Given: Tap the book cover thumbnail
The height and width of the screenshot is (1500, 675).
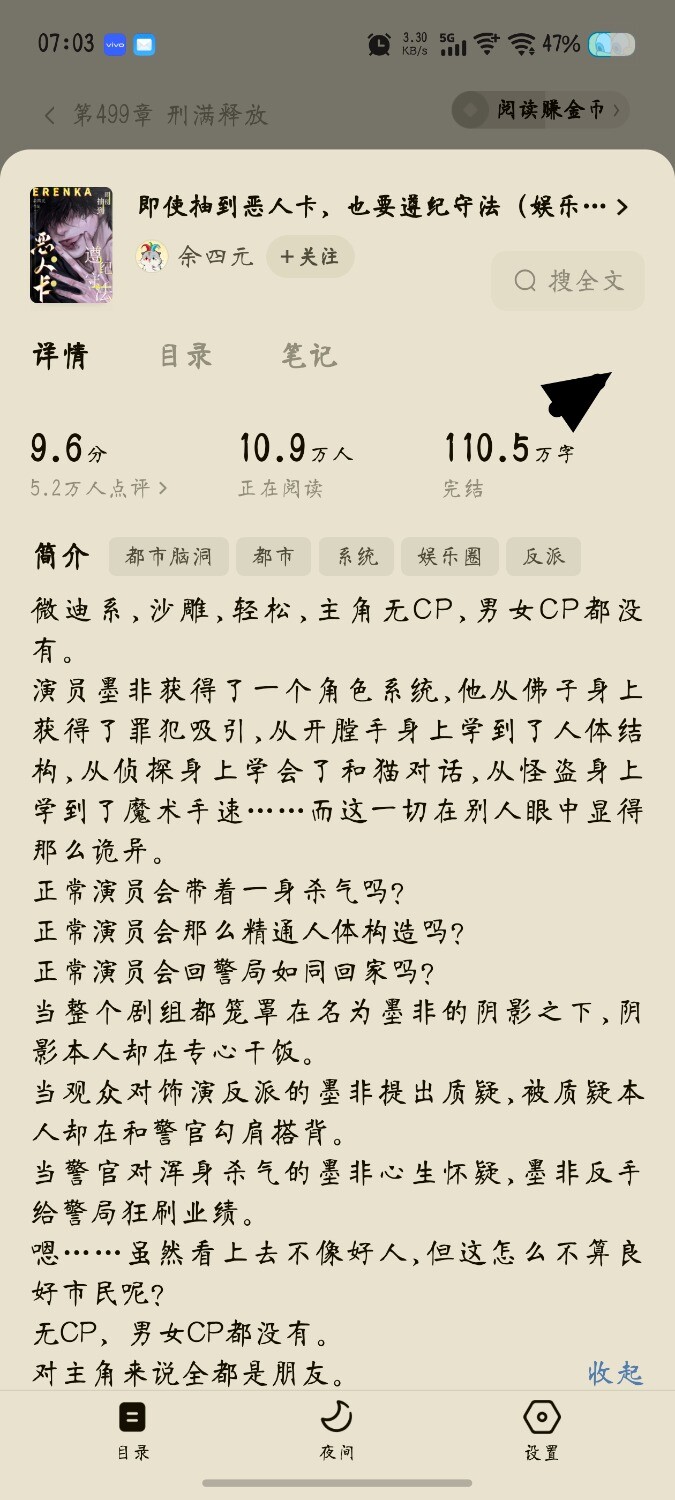Looking at the screenshot, I should tap(71, 245).
